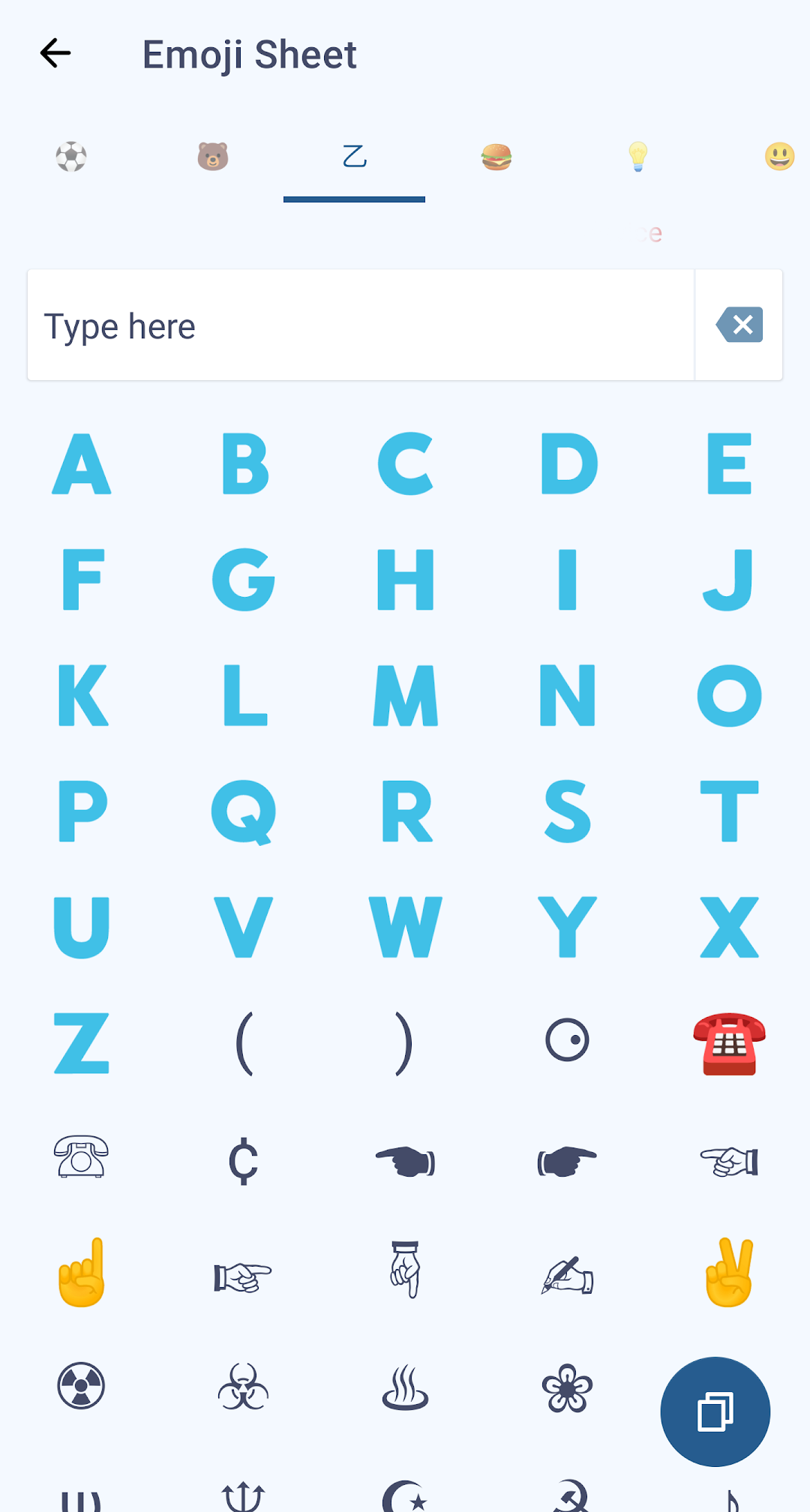
Task: Insert the writing hand symbol
Action: [568, 1274]
